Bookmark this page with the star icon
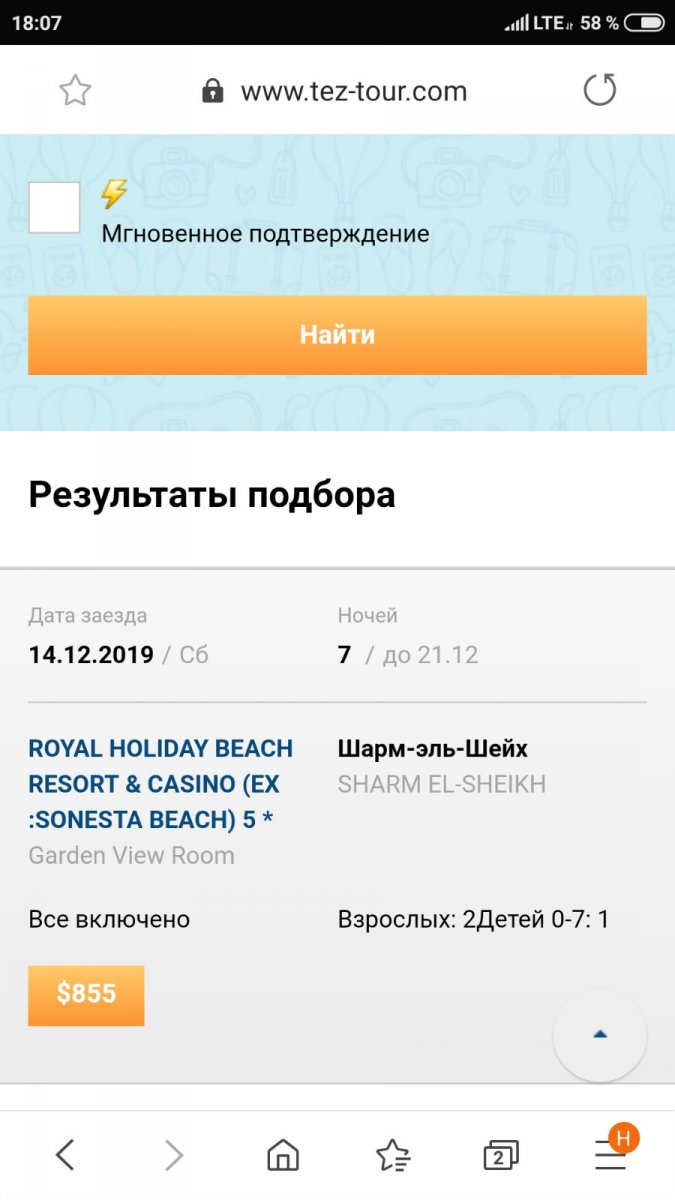 point(75,91)
